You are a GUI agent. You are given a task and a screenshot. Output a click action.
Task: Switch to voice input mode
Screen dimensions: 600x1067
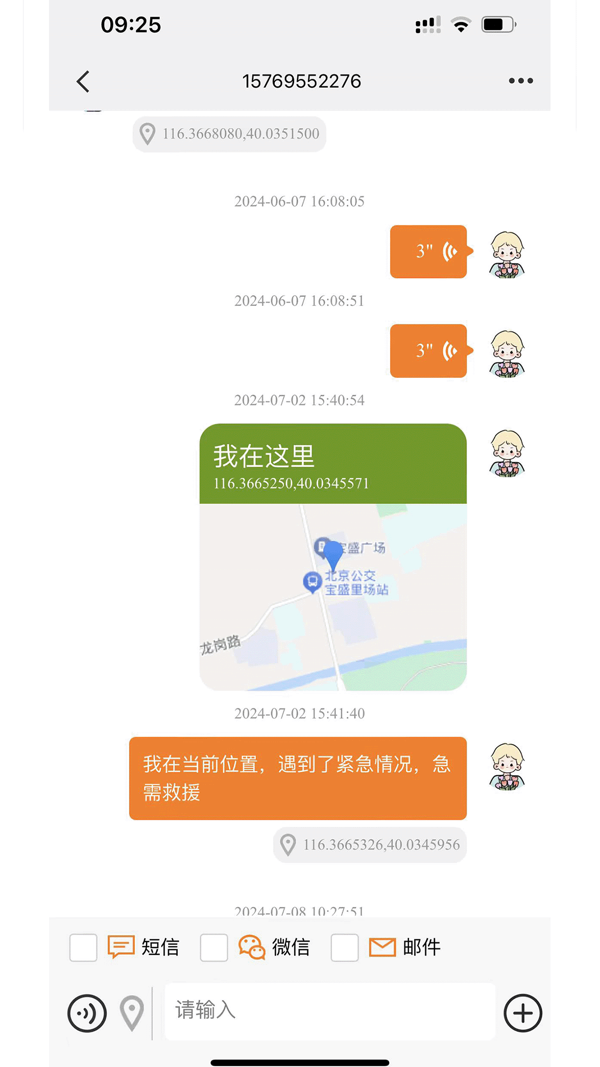(87, 1013)
